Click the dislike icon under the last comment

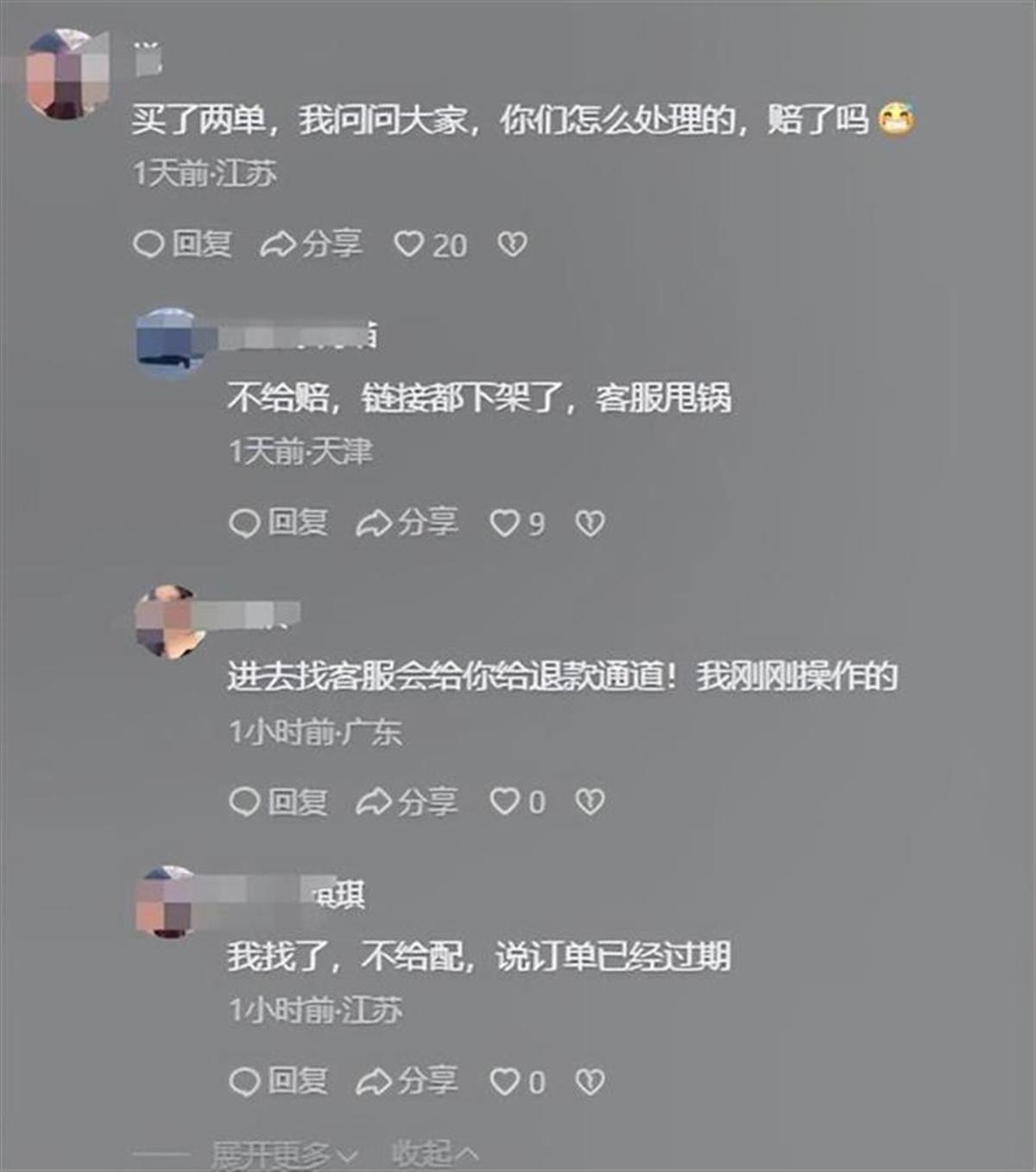(591, 1079)
